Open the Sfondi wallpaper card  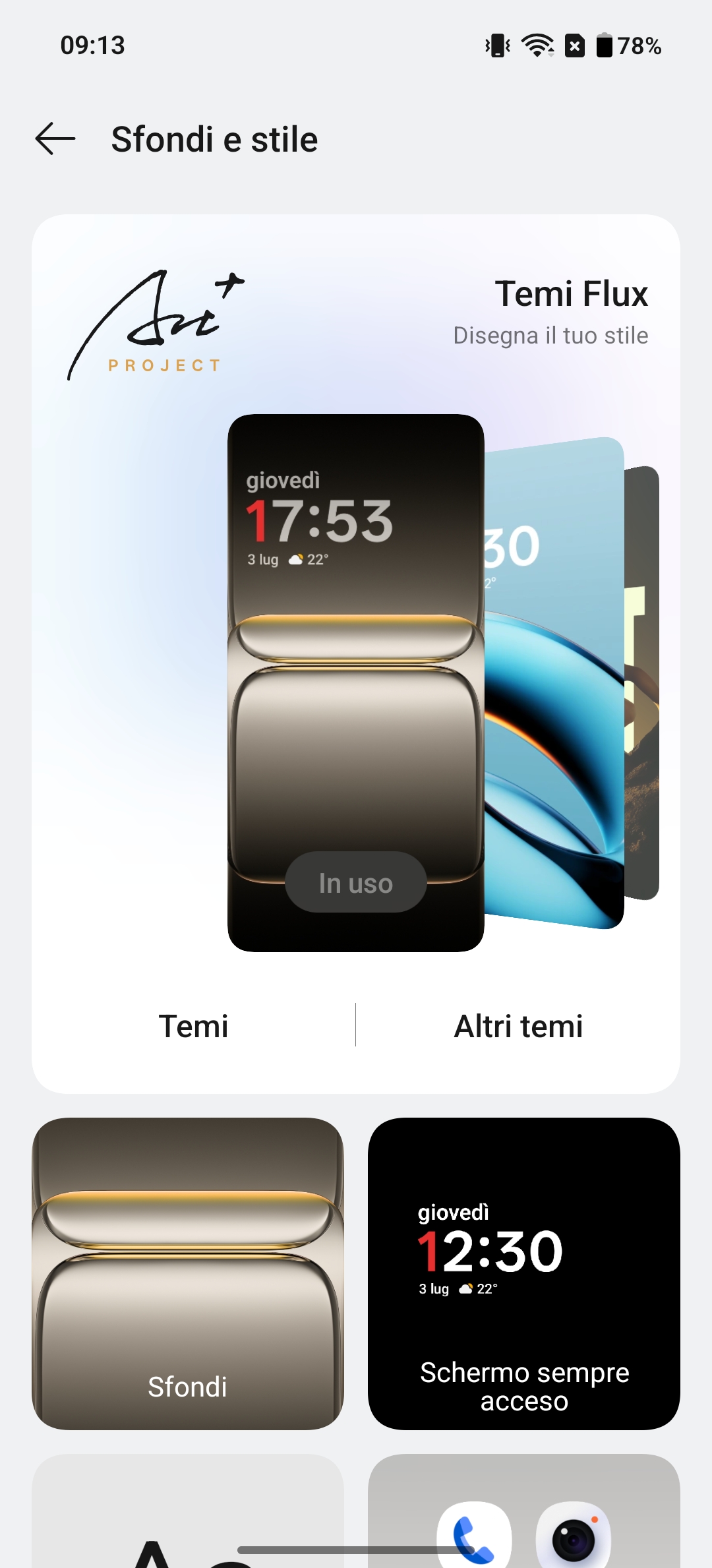point(188,1273)
